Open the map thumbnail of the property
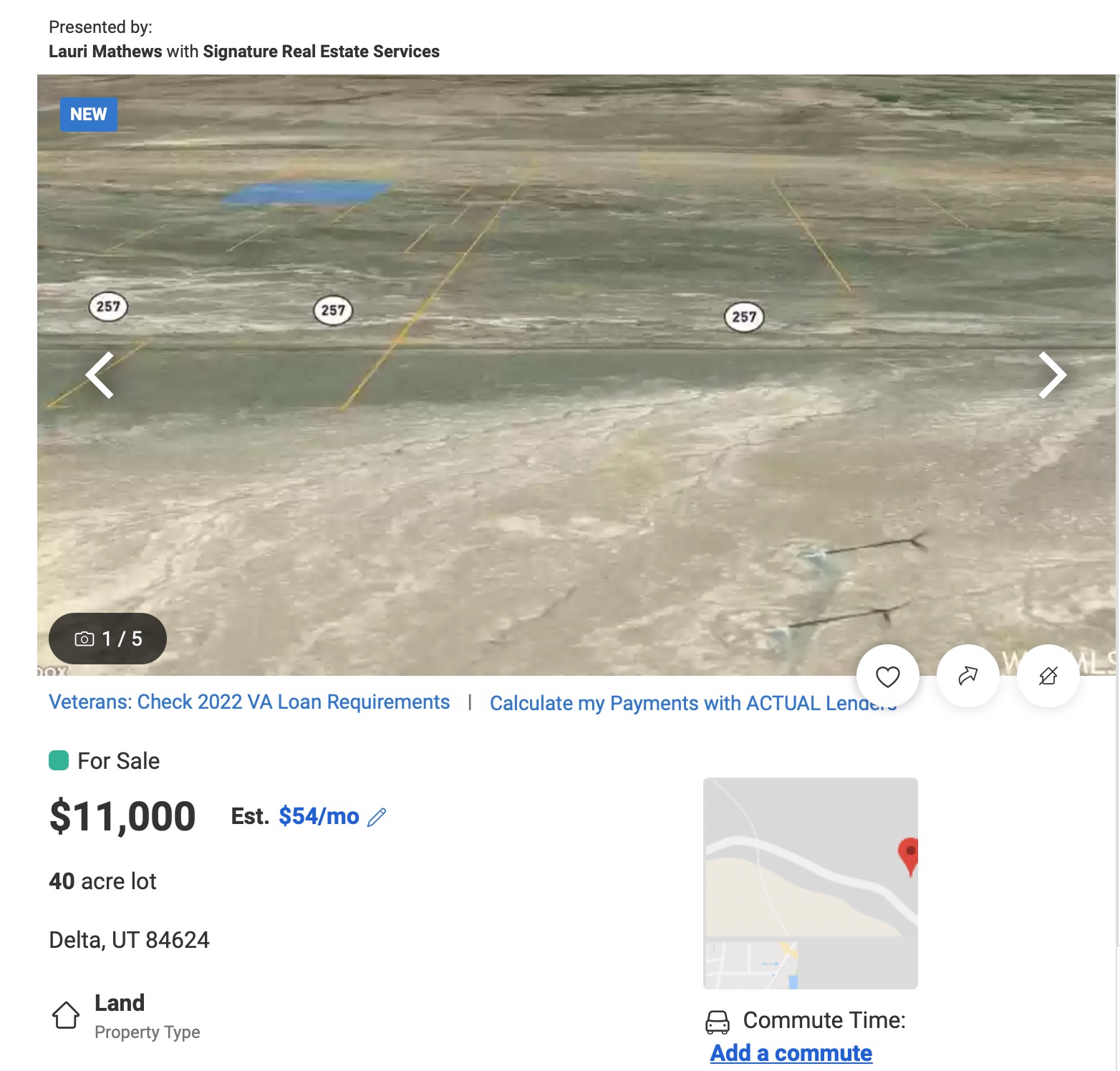The height and width of the screenshot is (1071, 1120). pos(810,883)
